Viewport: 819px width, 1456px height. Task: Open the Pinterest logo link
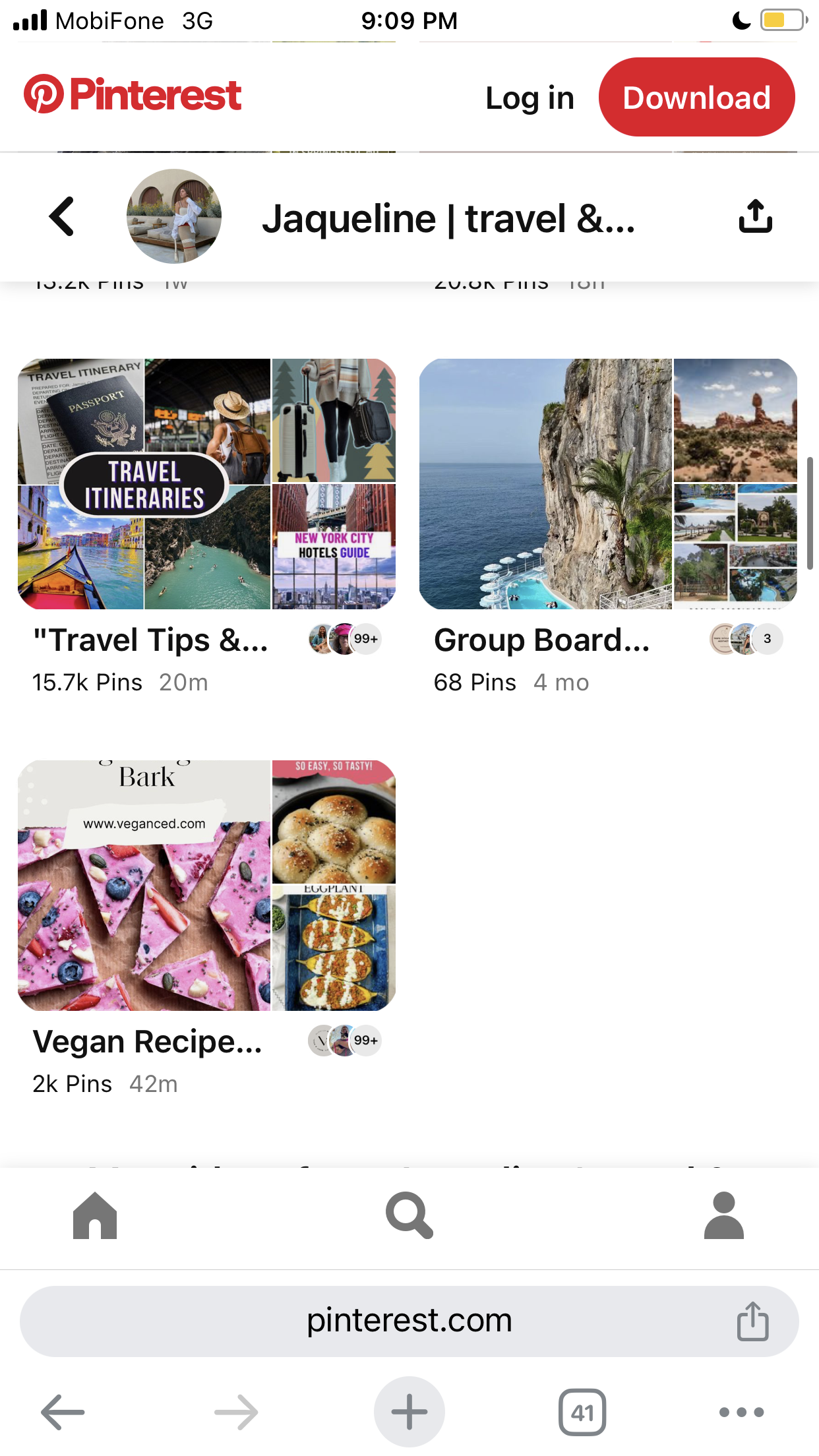(x=133, y=94)
